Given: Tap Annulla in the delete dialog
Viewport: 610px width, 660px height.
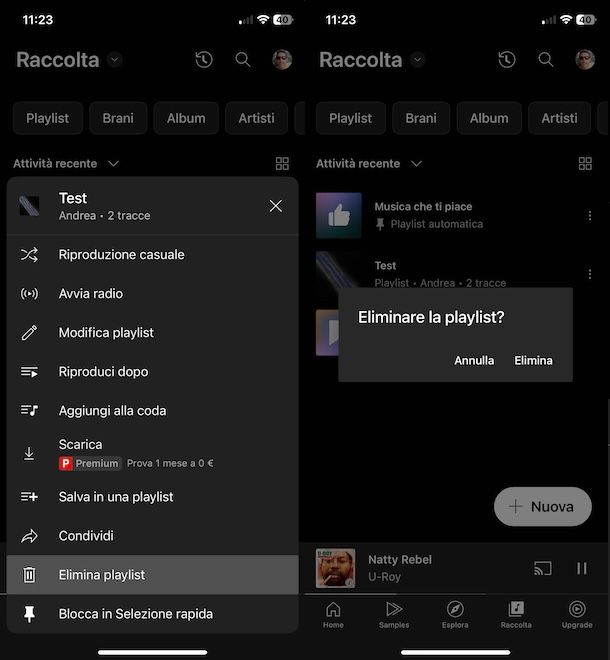Looking at the screenshot, I should (x=474, y=361).
